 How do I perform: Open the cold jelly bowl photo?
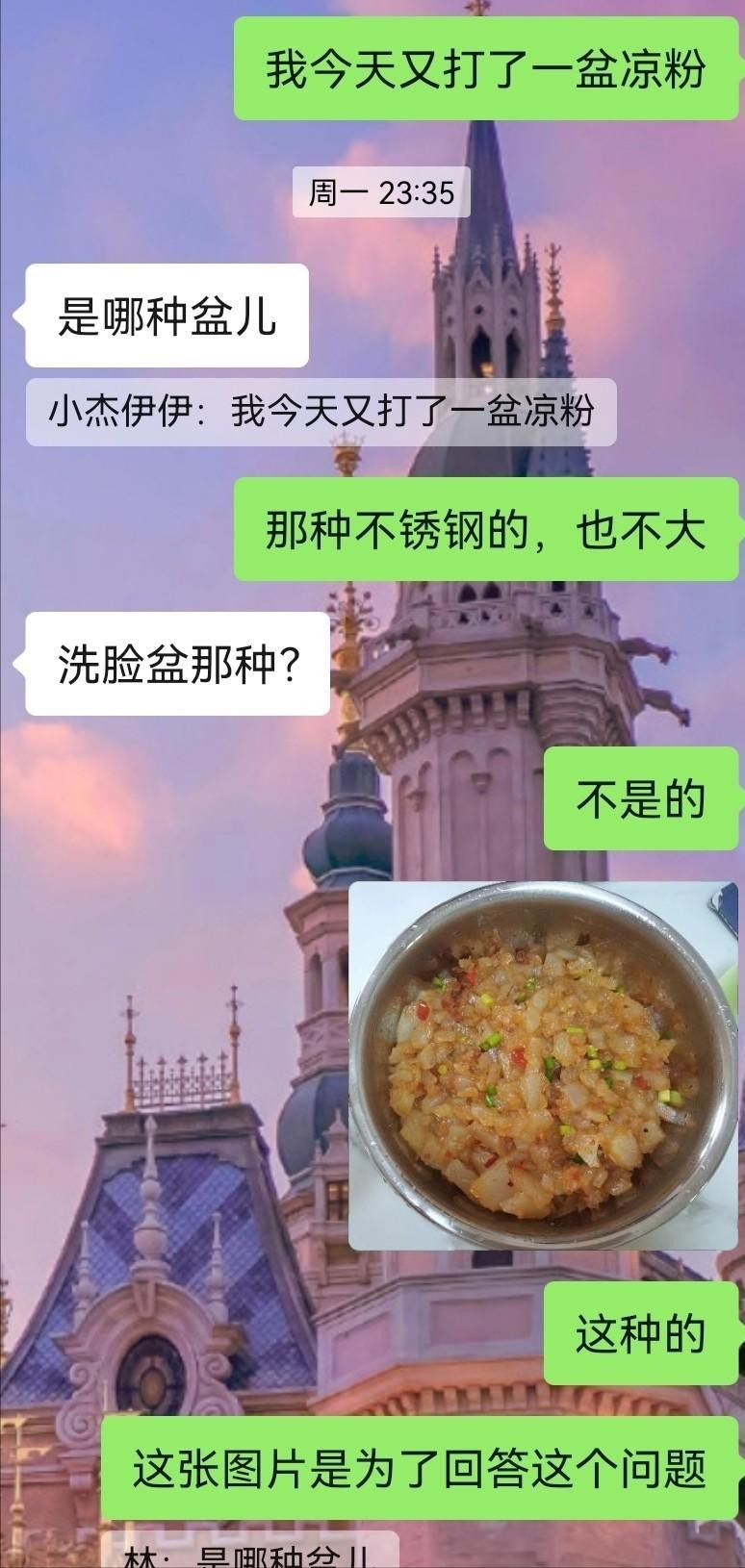click(542, 1065)
